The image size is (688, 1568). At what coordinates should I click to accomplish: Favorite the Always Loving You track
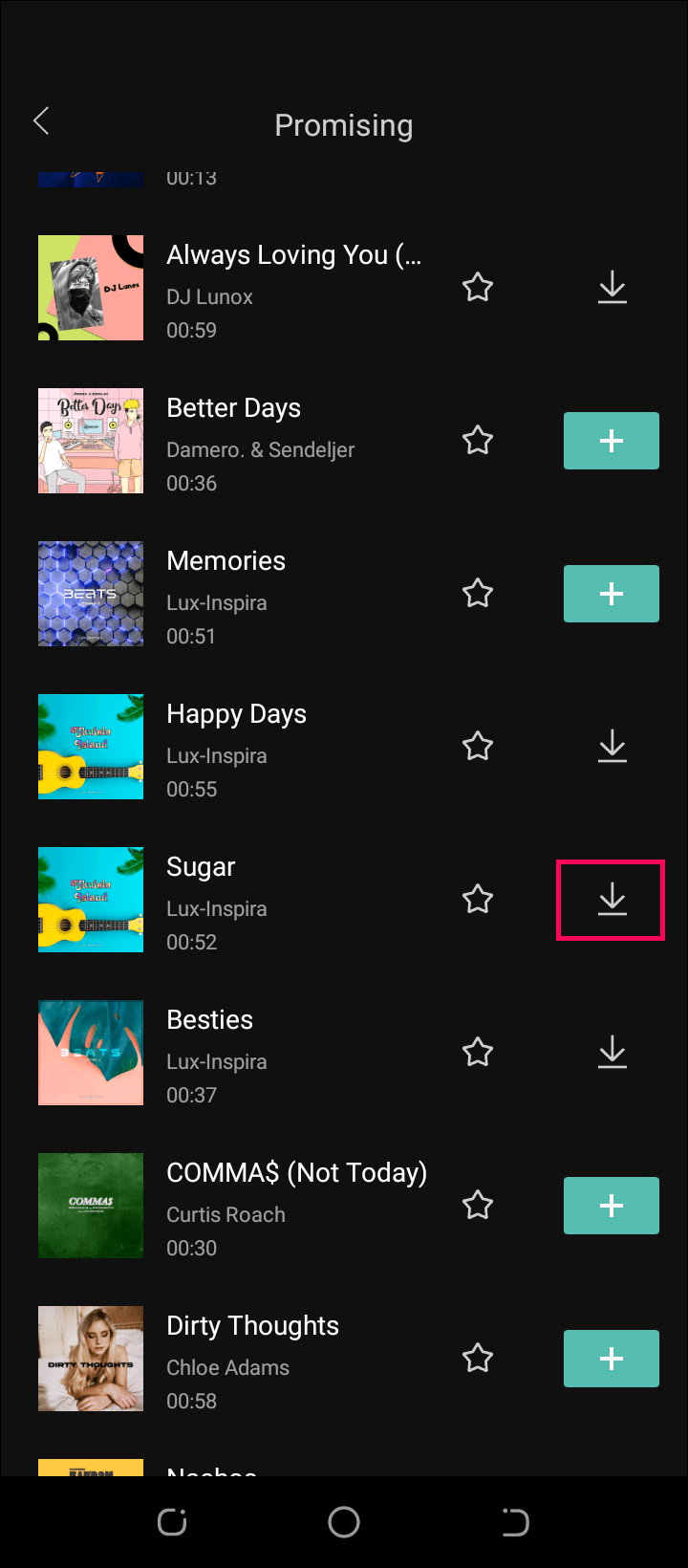[478, 288]
